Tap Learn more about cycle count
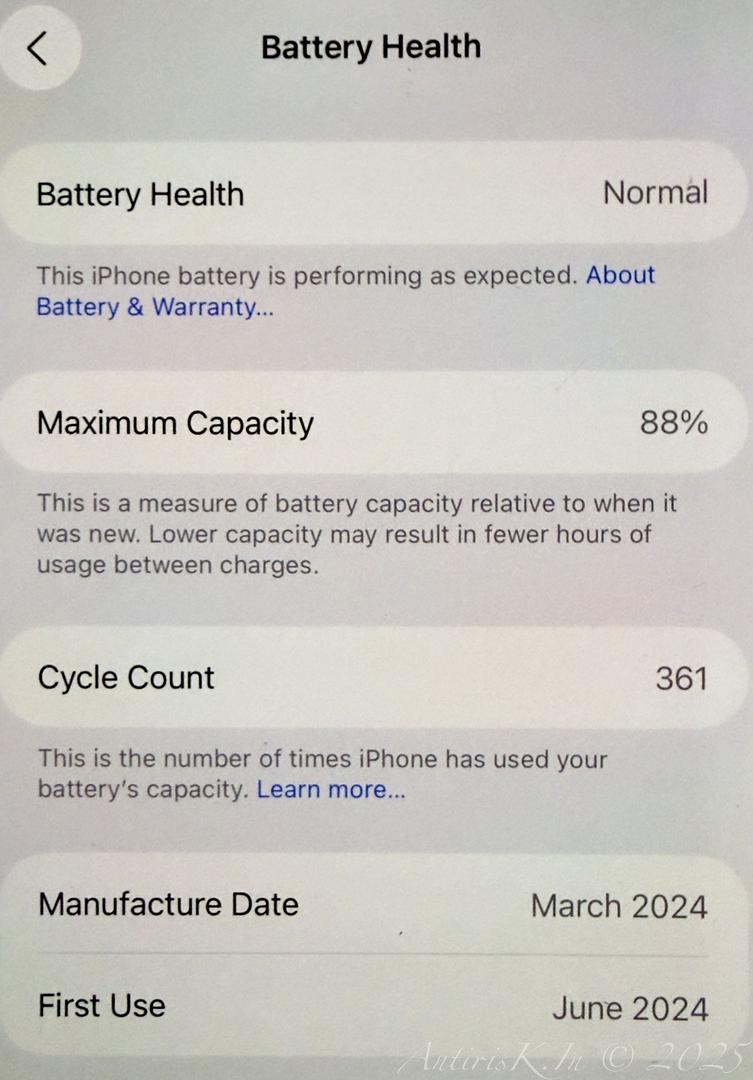The height and width of the screenshot is (1080, 753). (331, 789)
